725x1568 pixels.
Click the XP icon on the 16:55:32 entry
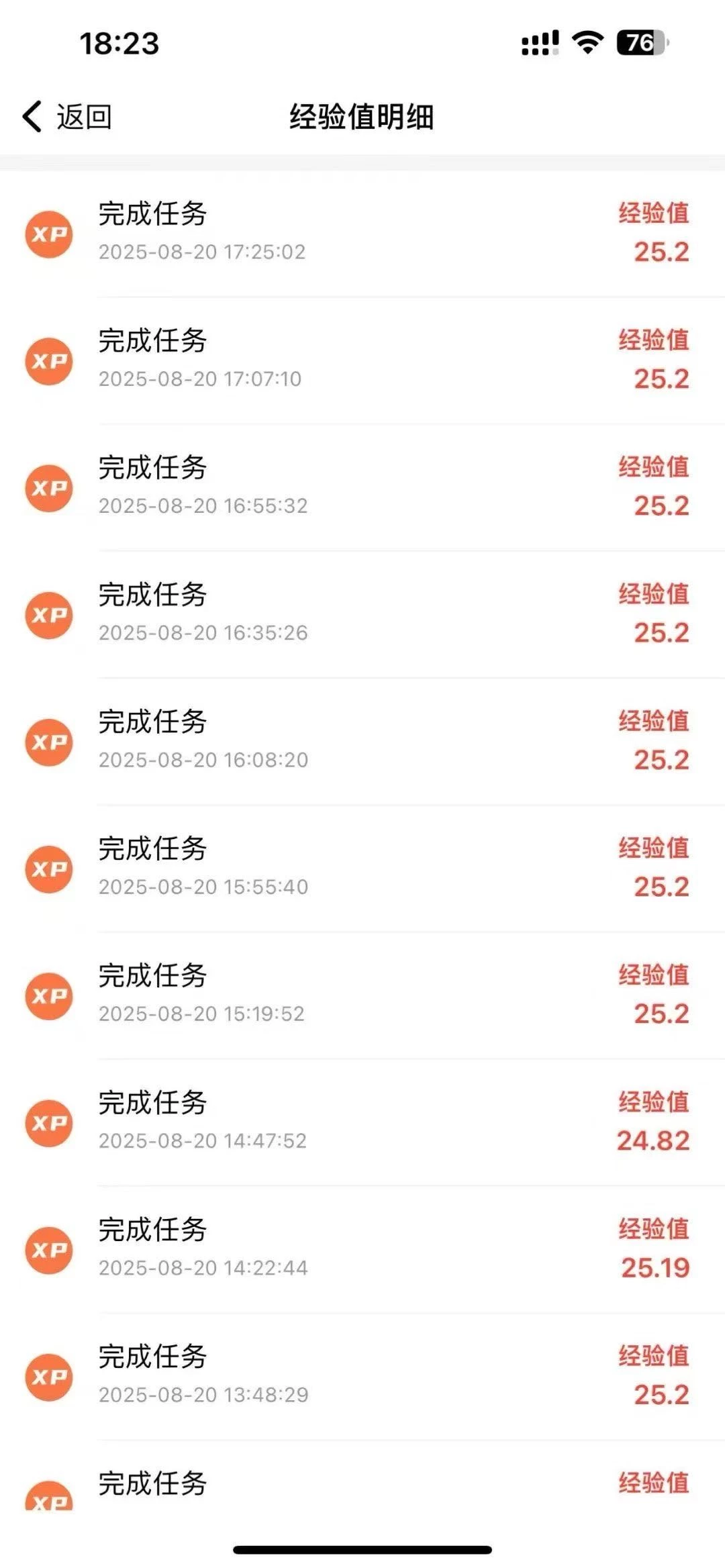pos(50,488)
